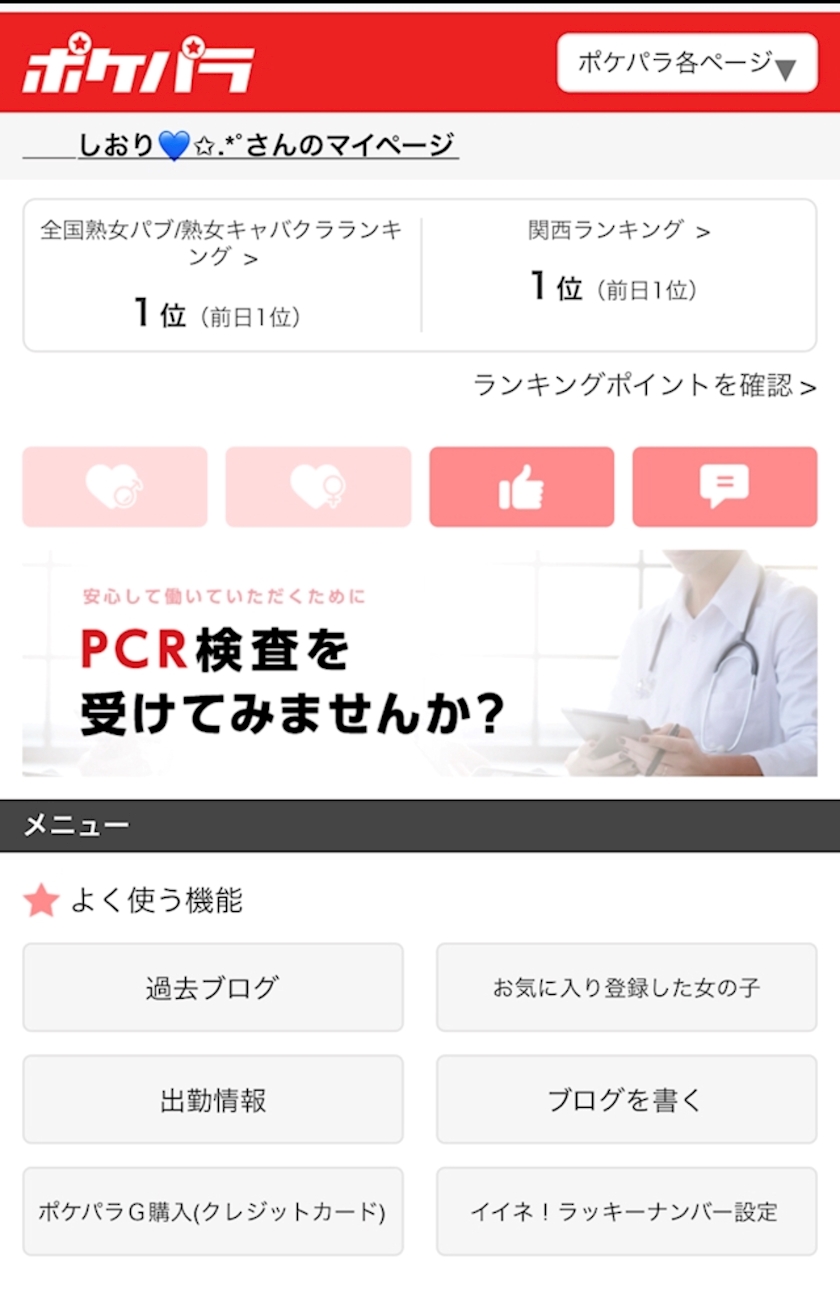Open the thumbs-up likes button
Viewport: 840px width, 1295px height.
click(521, 487)
